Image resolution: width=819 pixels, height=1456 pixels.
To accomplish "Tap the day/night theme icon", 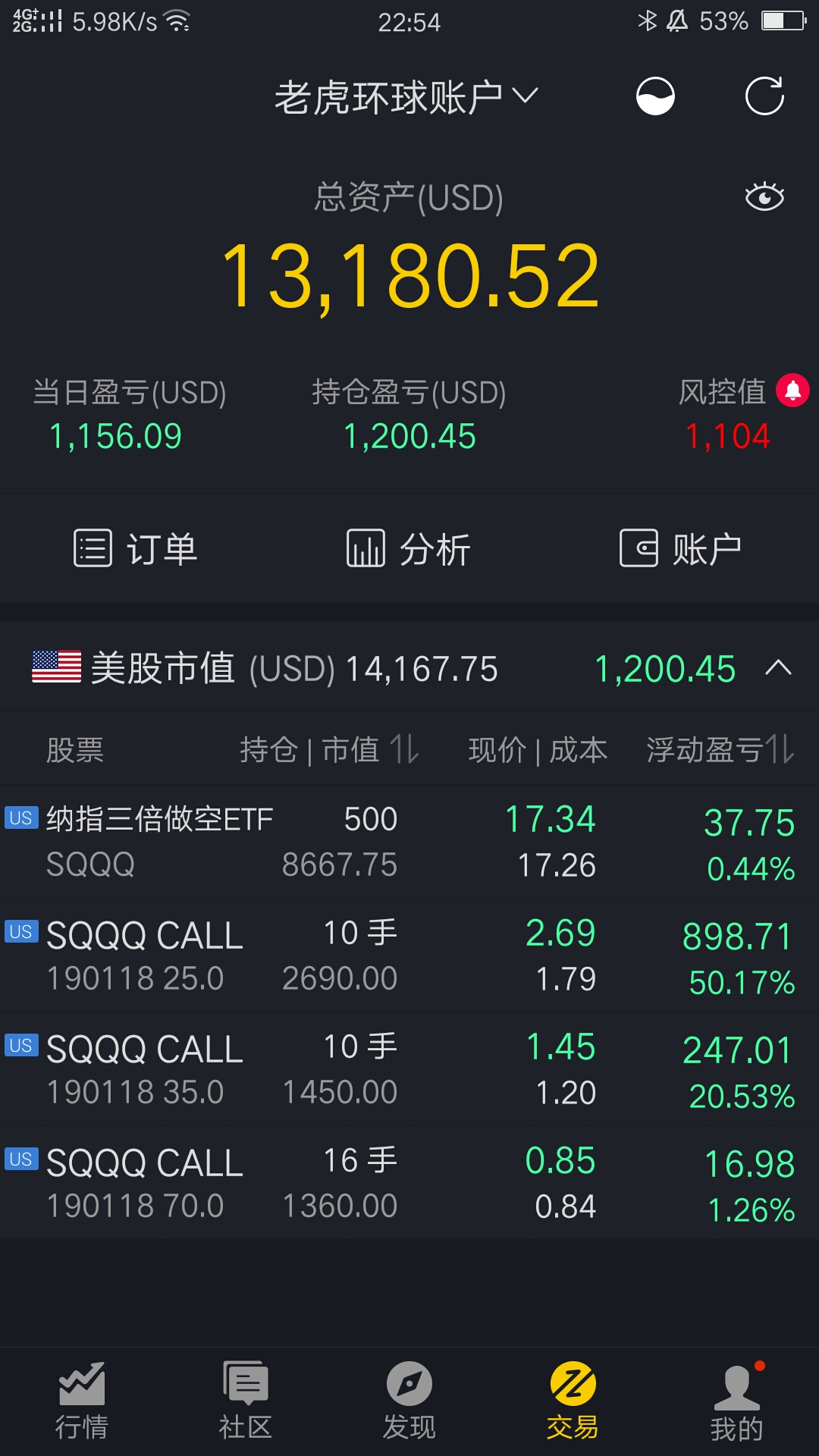I will coord(655,96).
